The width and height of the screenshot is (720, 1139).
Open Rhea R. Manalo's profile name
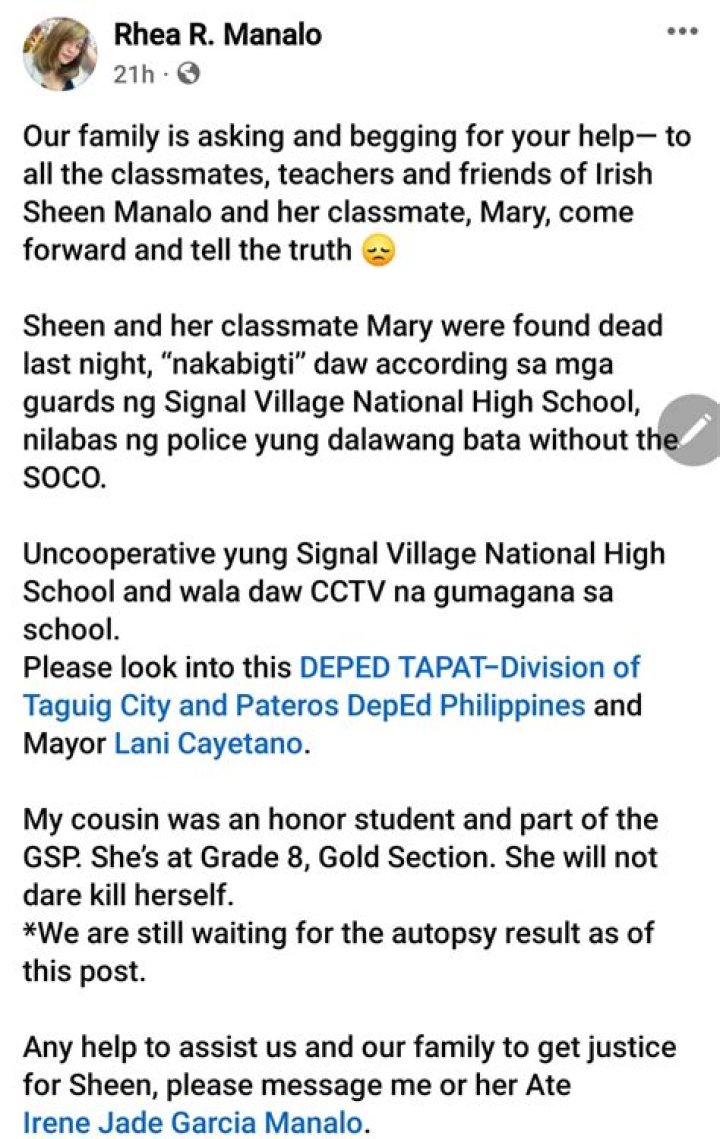tap(217, 34)
